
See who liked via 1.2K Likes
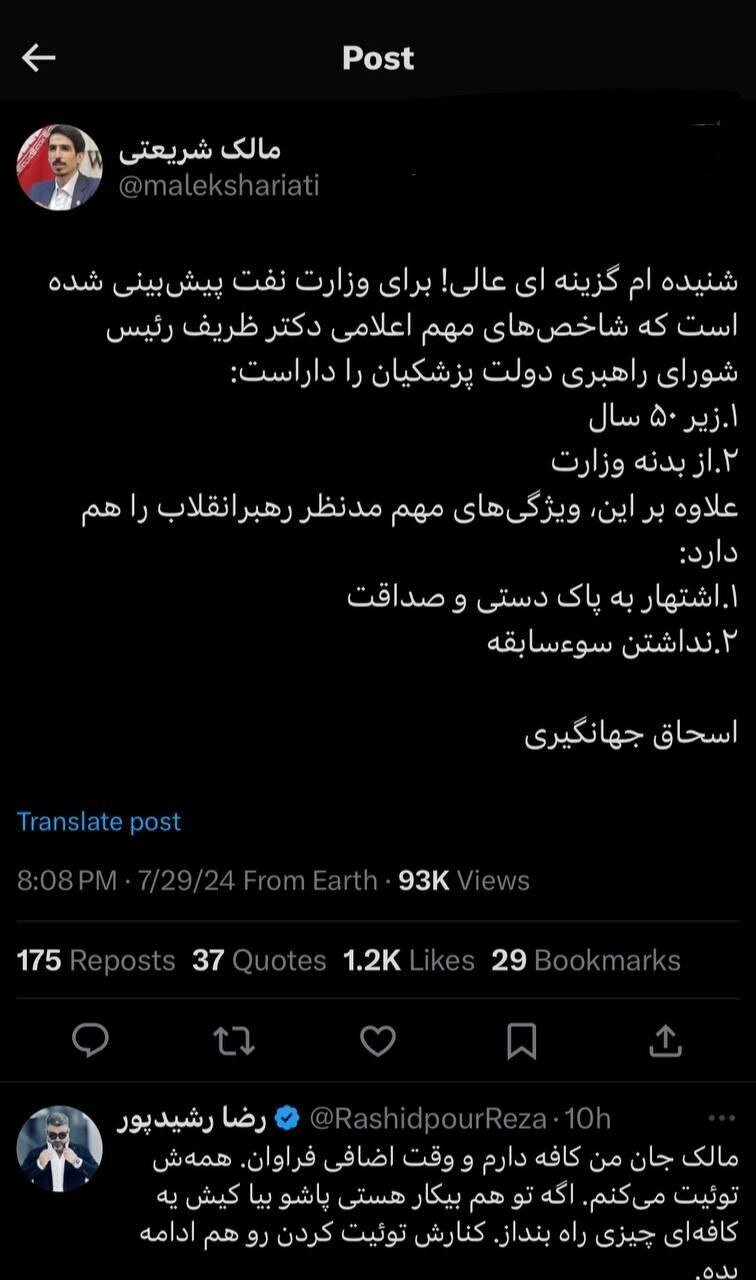tap(409, 959)
